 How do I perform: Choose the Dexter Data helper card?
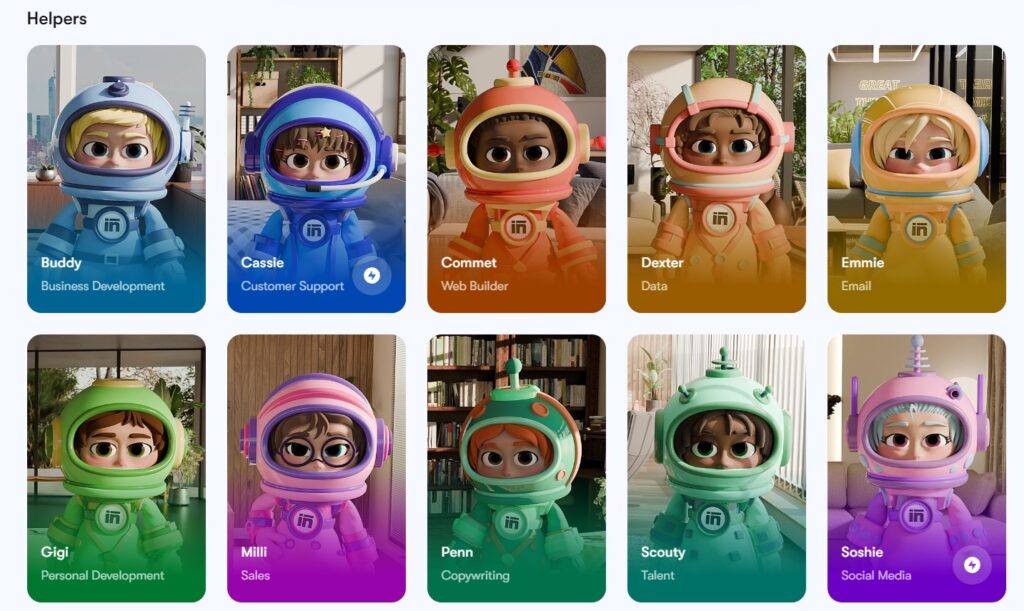[x=716, y=179]
